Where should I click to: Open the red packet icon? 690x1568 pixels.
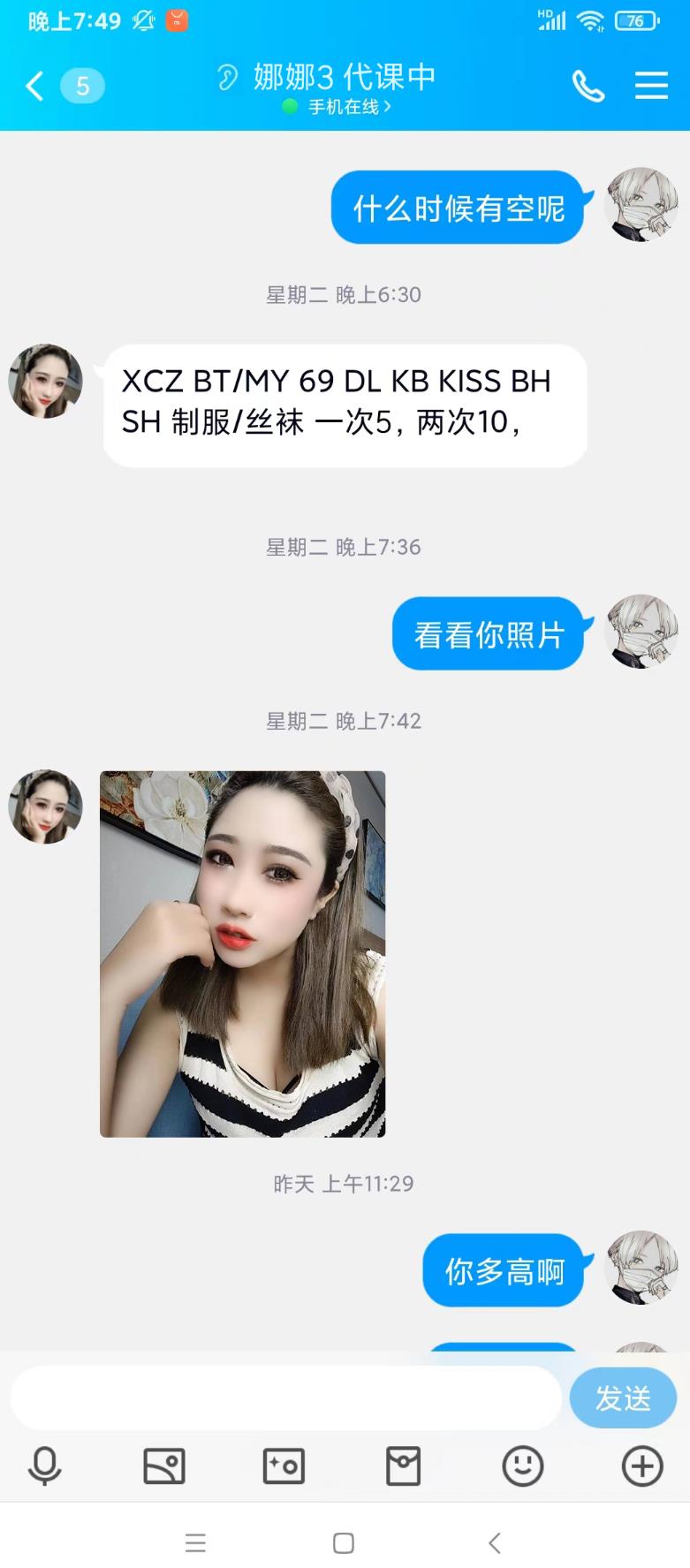click(403, 1466)
